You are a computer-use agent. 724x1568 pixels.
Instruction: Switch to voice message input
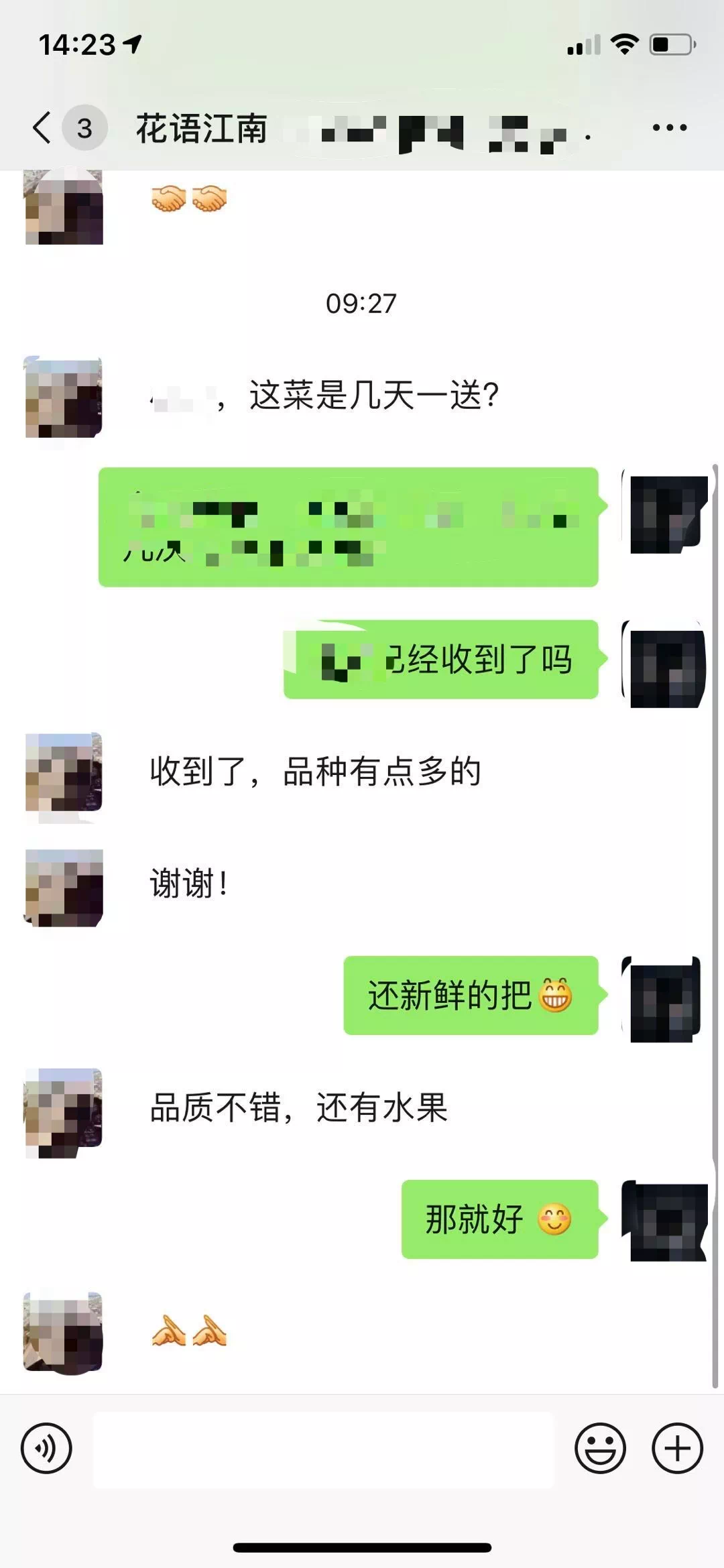[46, 1448]
